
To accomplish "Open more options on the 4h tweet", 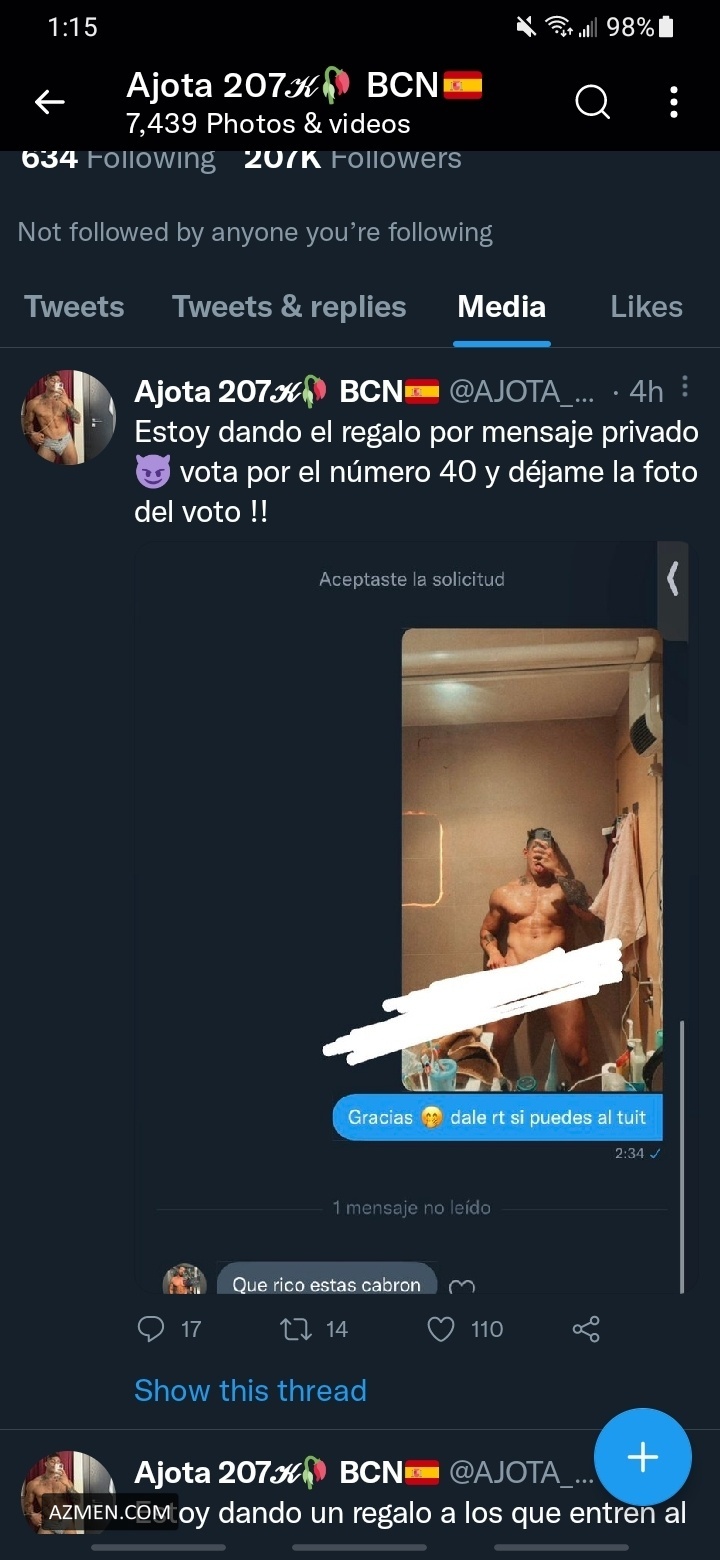I will pyautogui.click(x=685, y=387).
